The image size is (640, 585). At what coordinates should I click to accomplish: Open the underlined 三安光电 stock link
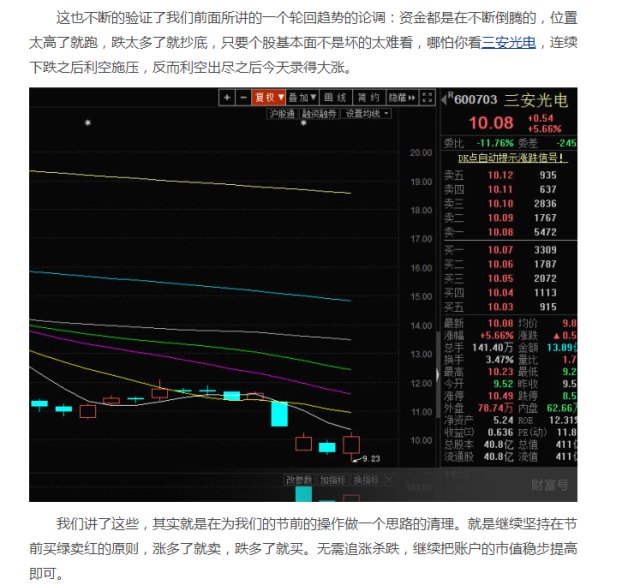tap(509, 42)
